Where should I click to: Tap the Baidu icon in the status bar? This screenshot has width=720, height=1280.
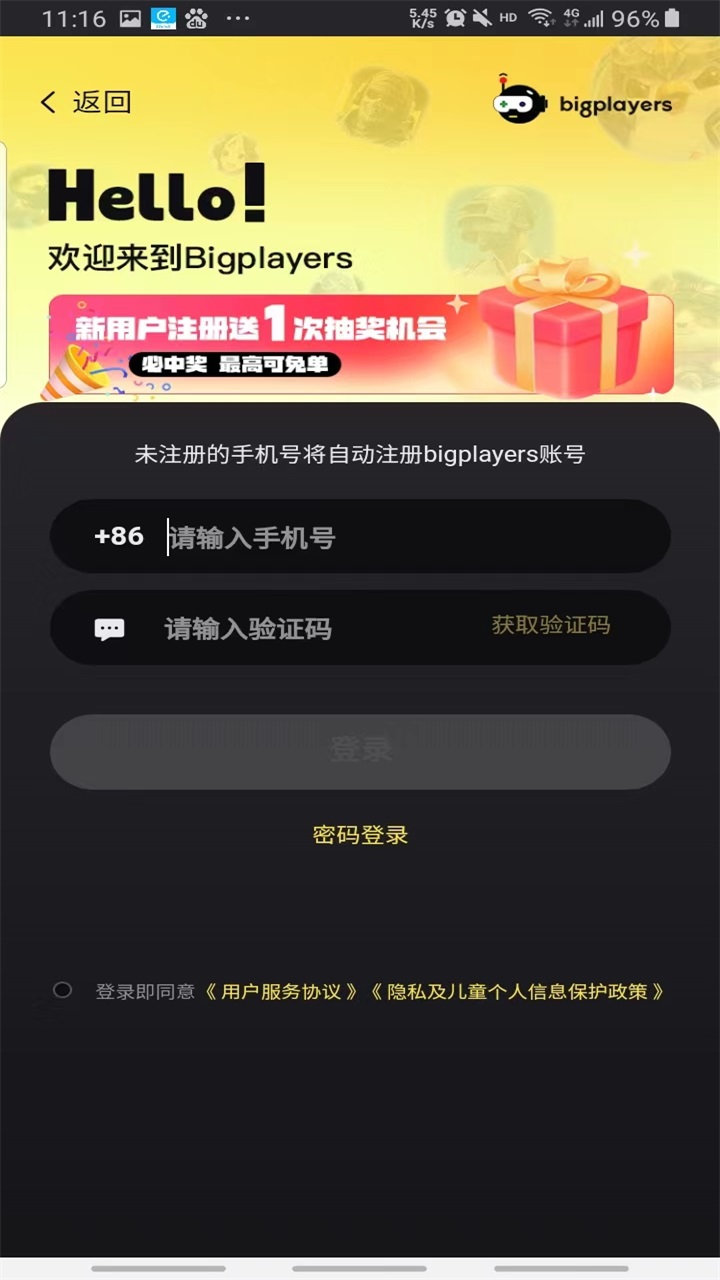point(195,17)
